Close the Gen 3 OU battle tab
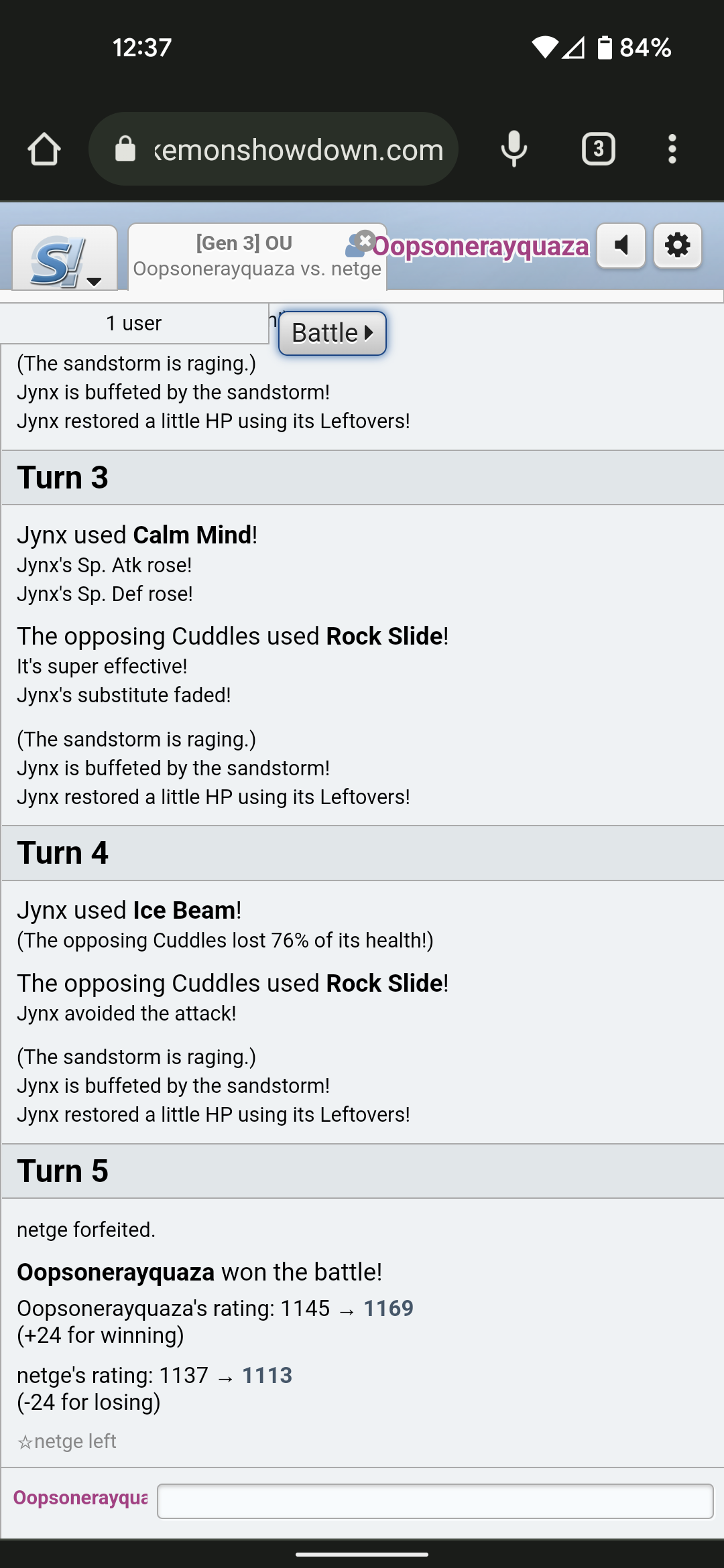 click(365, 241)
